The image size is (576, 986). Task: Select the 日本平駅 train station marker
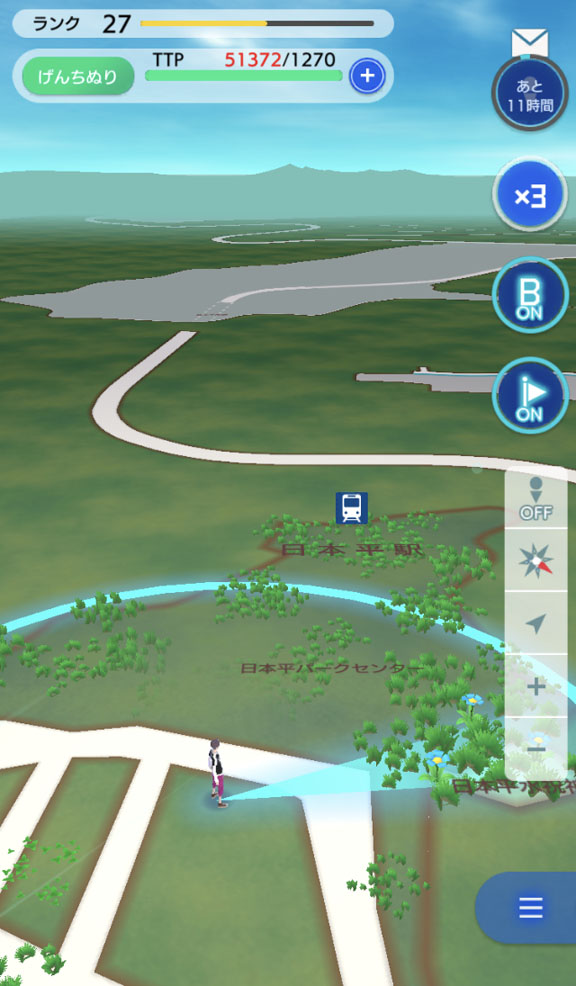pos(352,508)
